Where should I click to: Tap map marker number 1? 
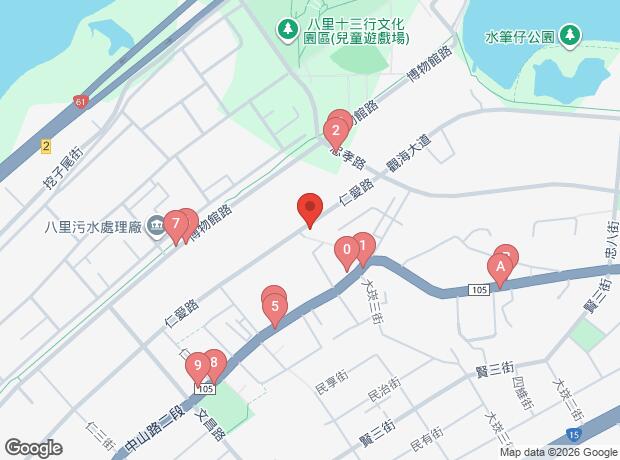coord(364,243)
